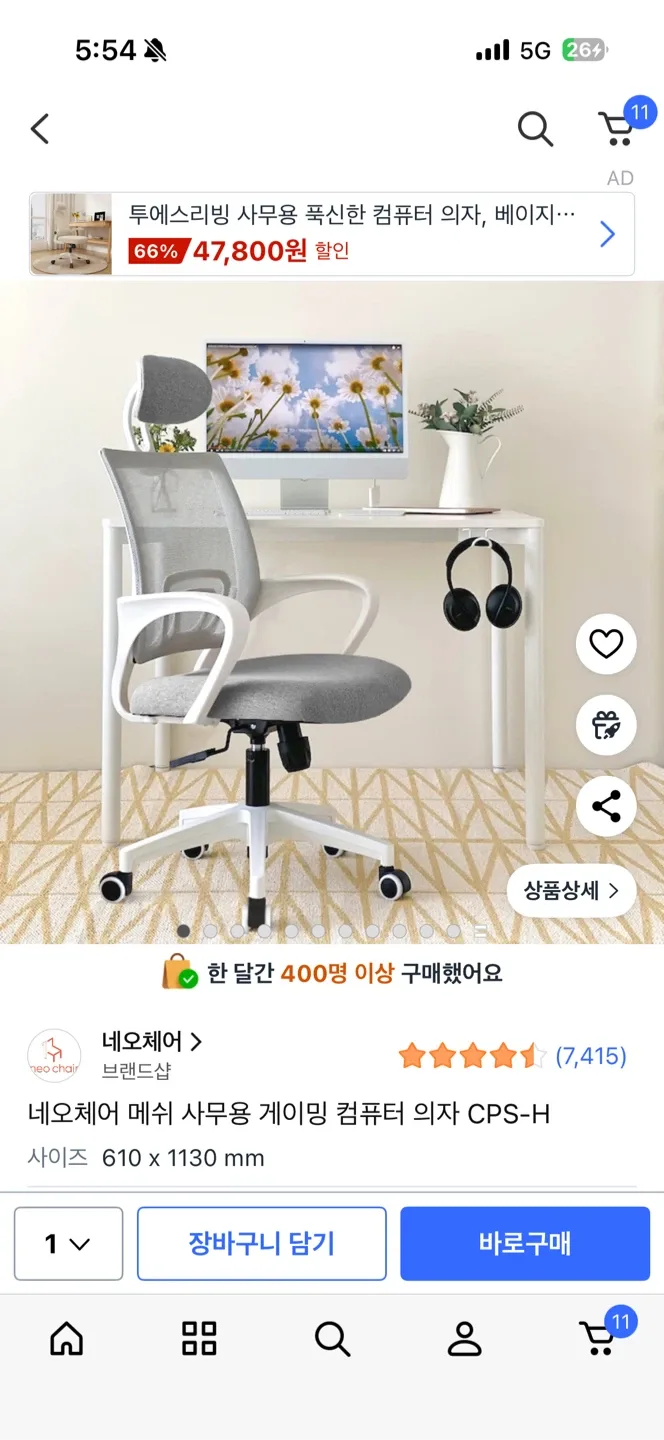Share this product
The width and height of the screenshot is (664, 1440).
pos(606,806)
